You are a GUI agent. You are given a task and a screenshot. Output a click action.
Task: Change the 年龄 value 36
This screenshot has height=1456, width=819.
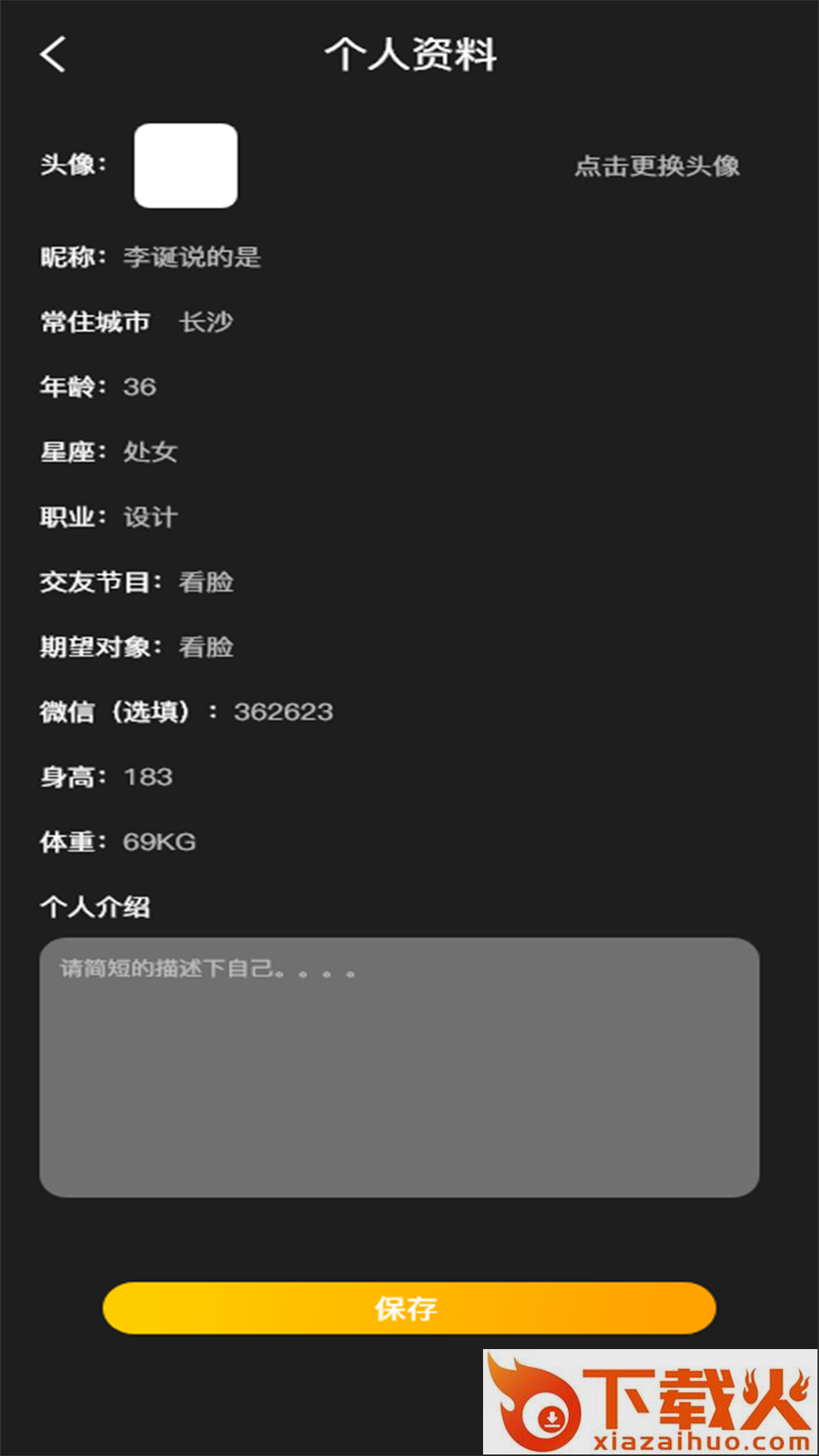[x=140, y=387]
